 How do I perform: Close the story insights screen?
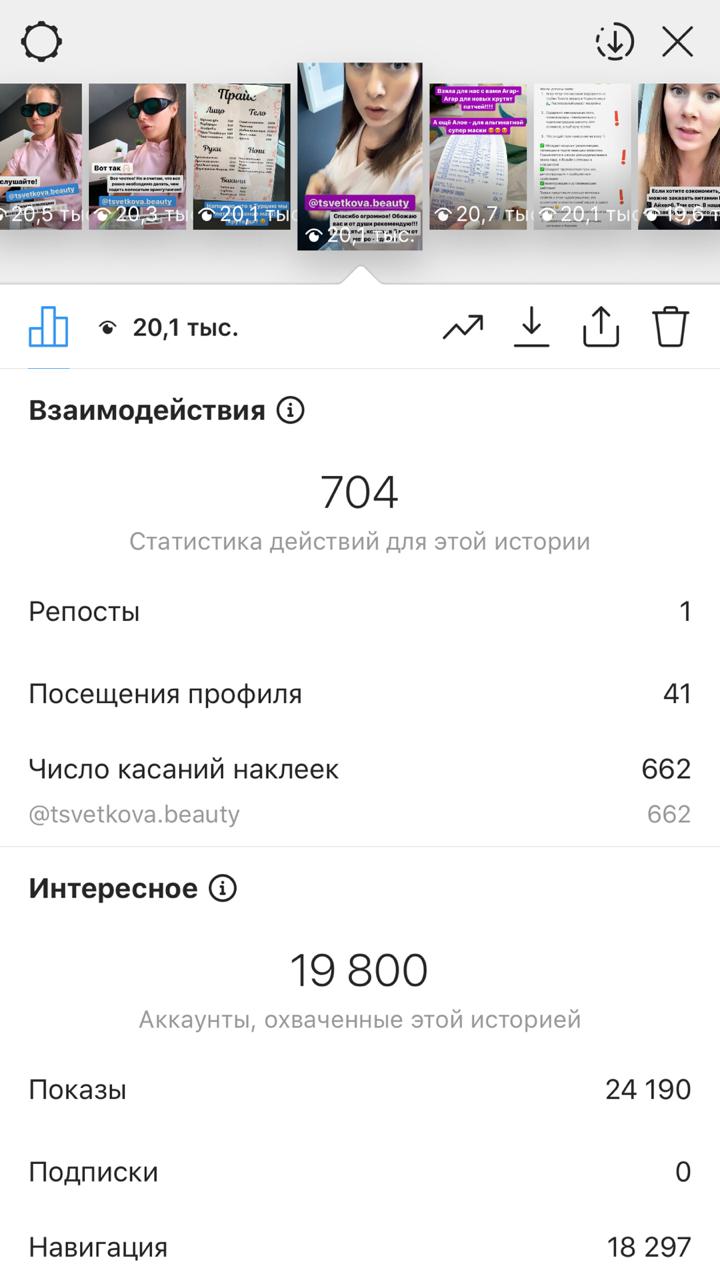(x=678, y=42)
